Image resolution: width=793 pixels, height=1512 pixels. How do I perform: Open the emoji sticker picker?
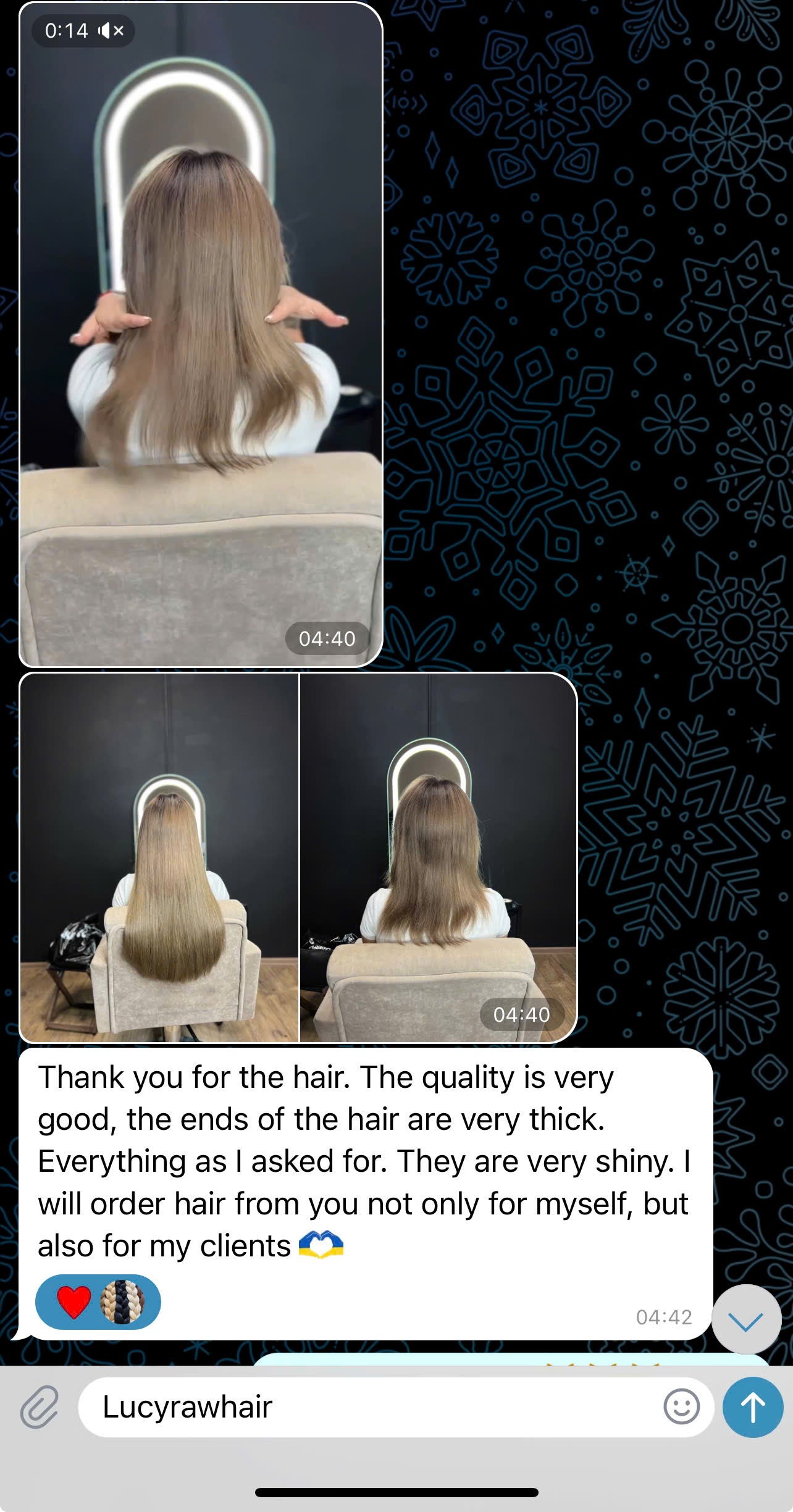click(x=681, y=1408)
